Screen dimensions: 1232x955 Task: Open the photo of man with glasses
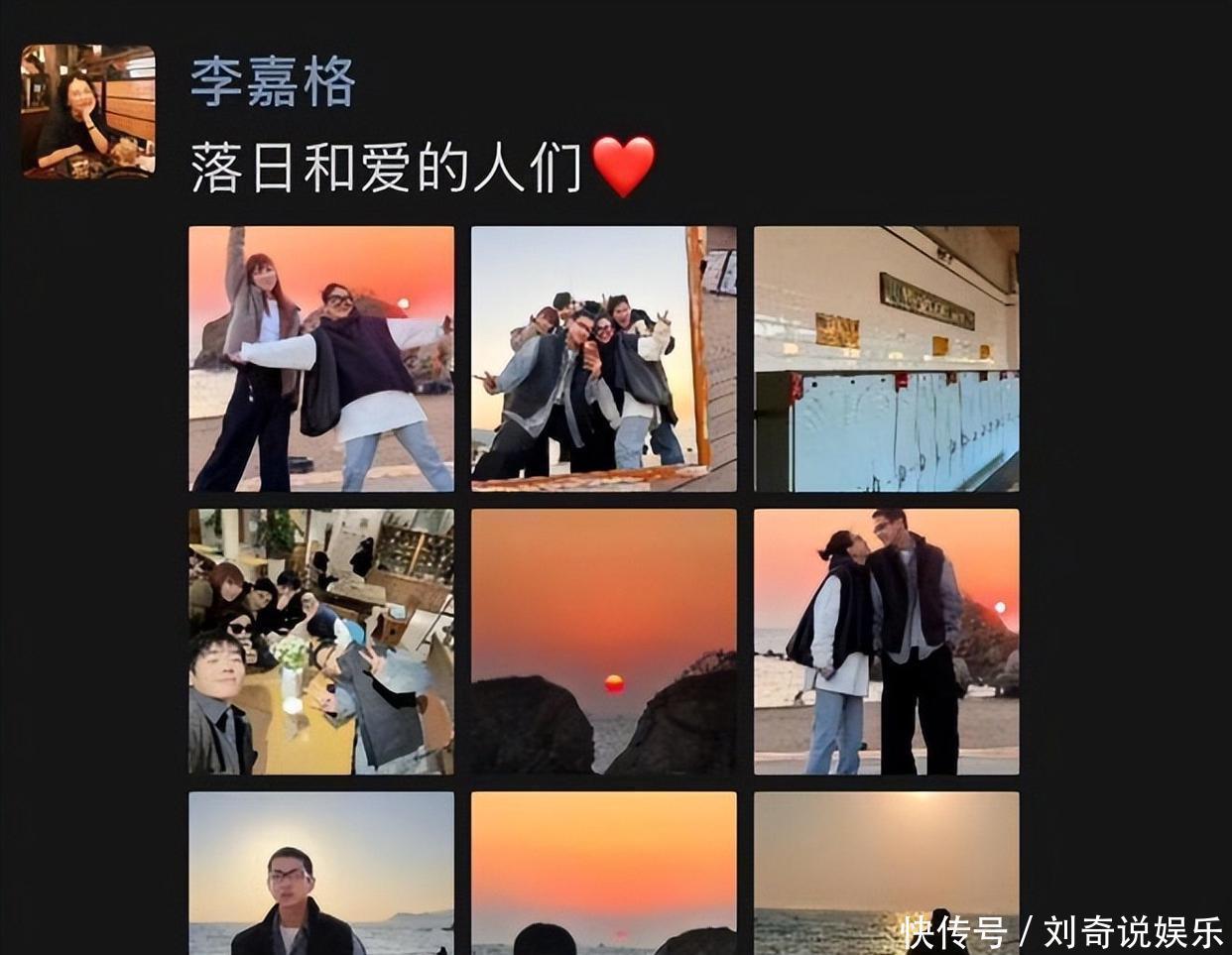[x=321, y=873]
